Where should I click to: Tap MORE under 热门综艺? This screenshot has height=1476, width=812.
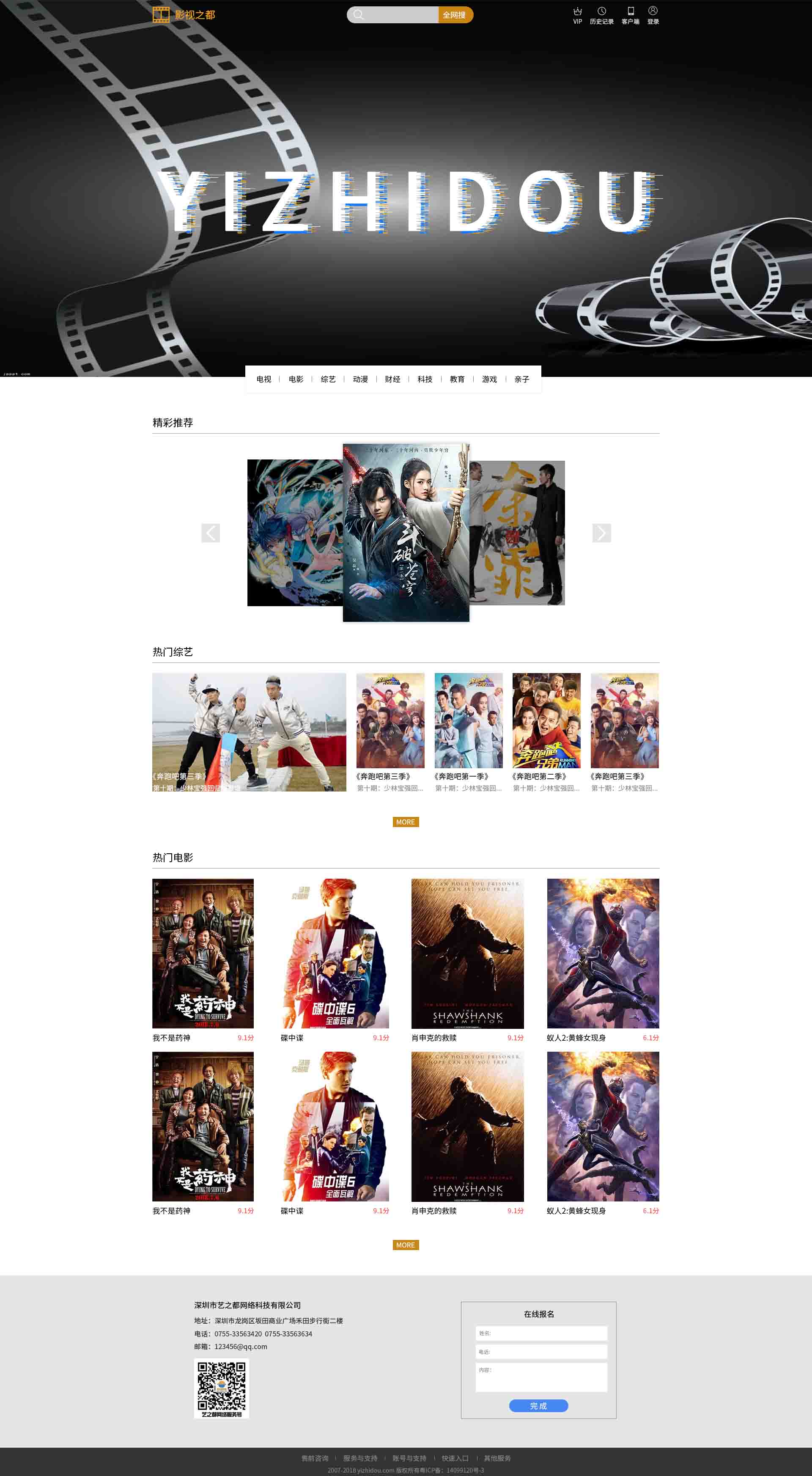point(406,822)
